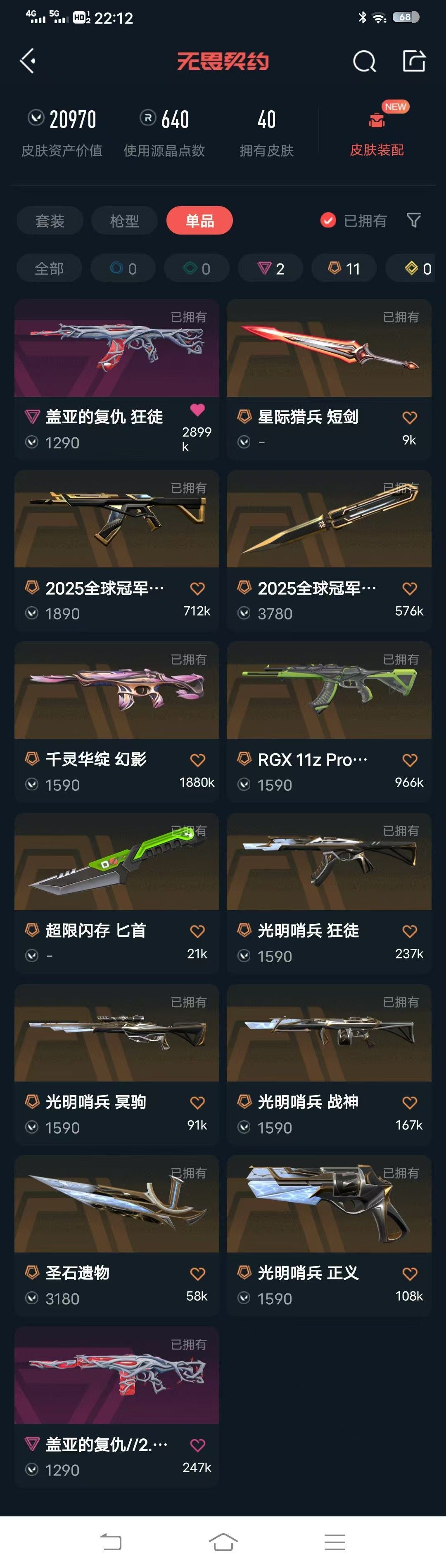Screen dimensions: 446x1568
Task: Select the 全部 rarity chip
Action: pos(49,268)
